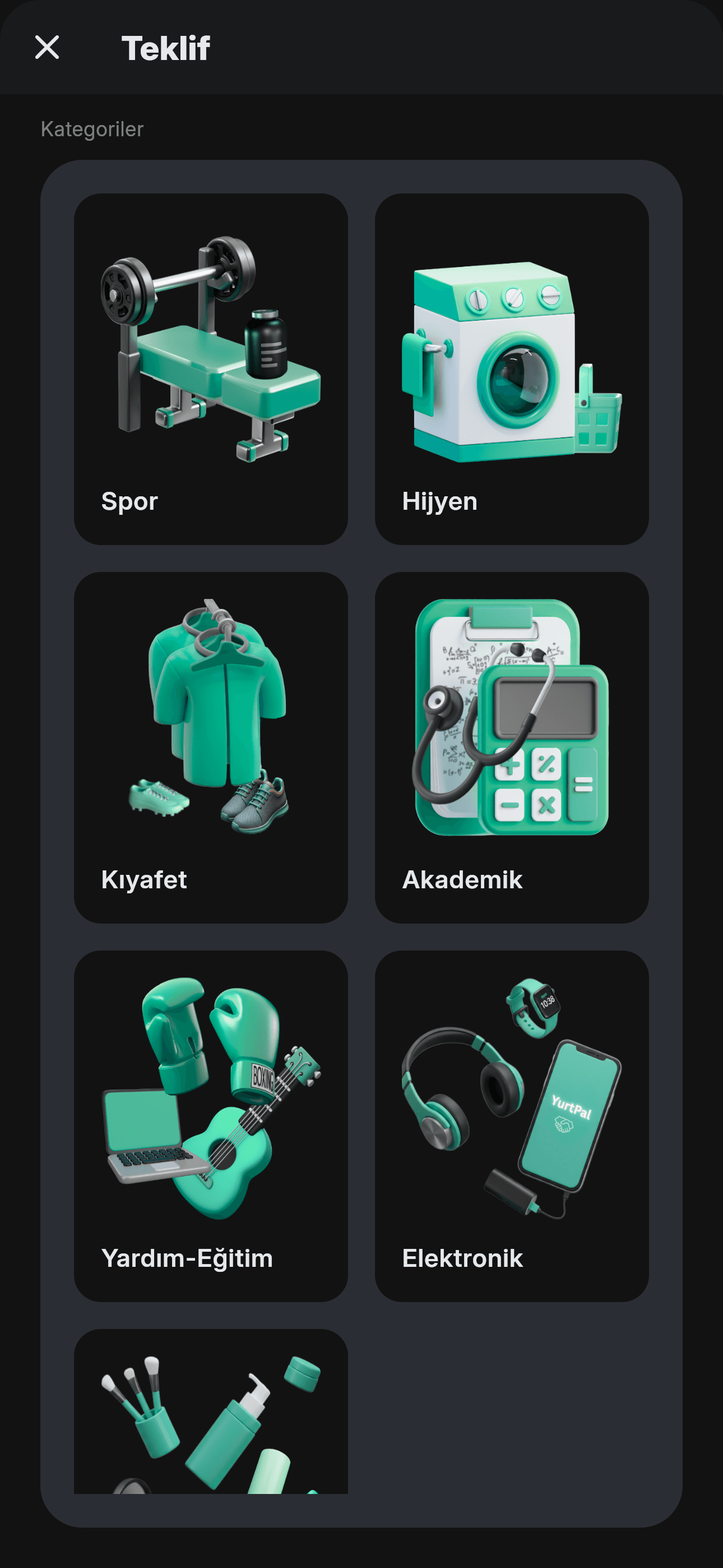Choose the Kıyafet category

click(x=211, y=747)
